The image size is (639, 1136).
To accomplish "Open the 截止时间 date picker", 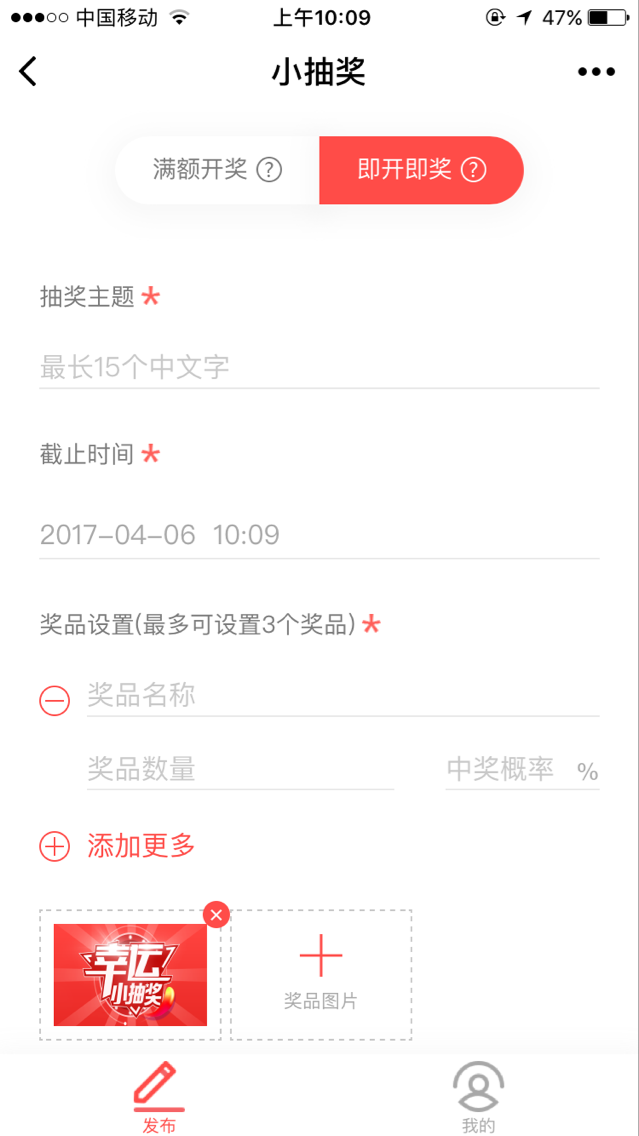I will pos(319,535).
